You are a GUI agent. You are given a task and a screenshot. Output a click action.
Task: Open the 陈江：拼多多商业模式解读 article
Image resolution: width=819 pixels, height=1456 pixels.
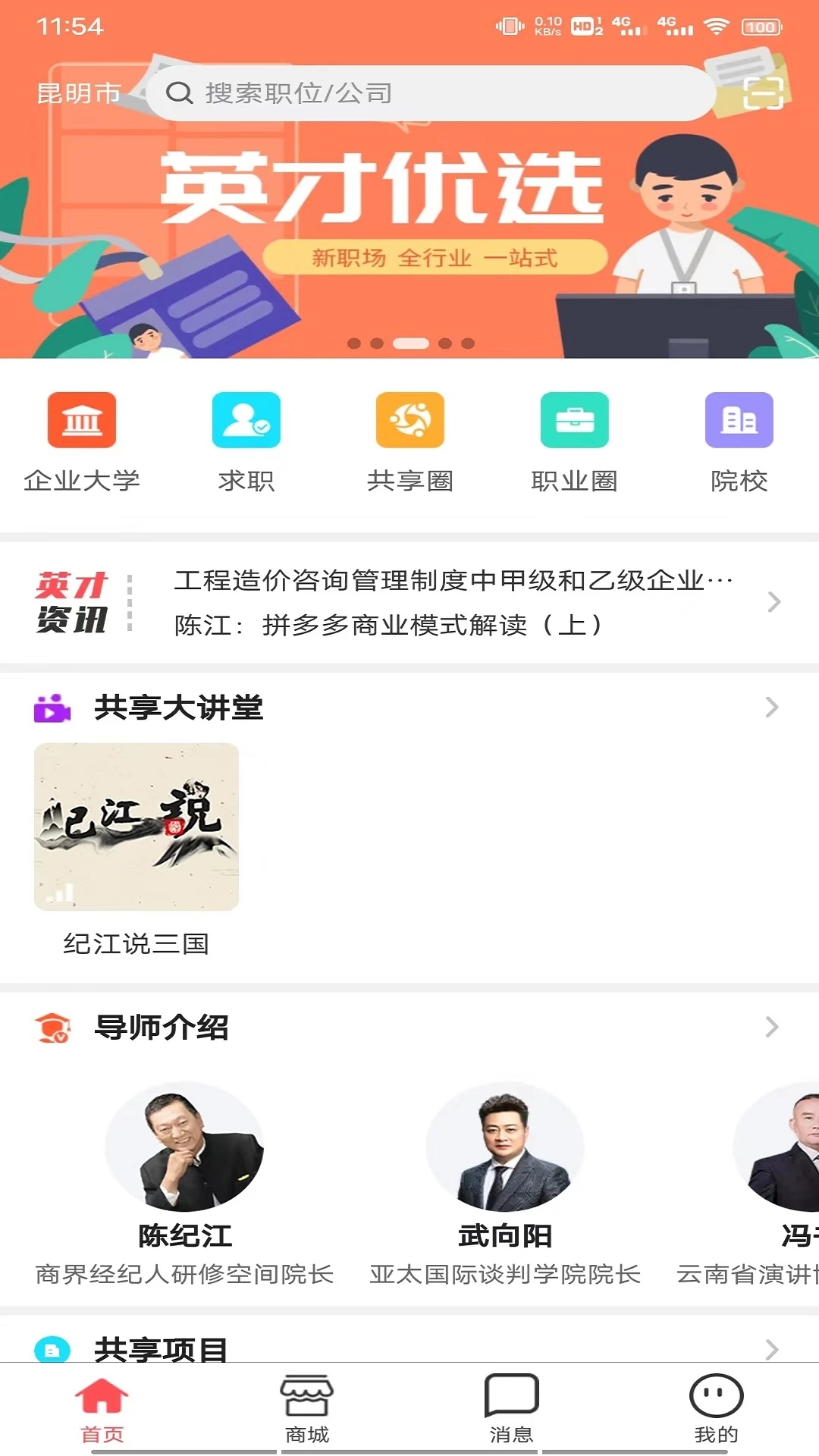click(389, 626)
